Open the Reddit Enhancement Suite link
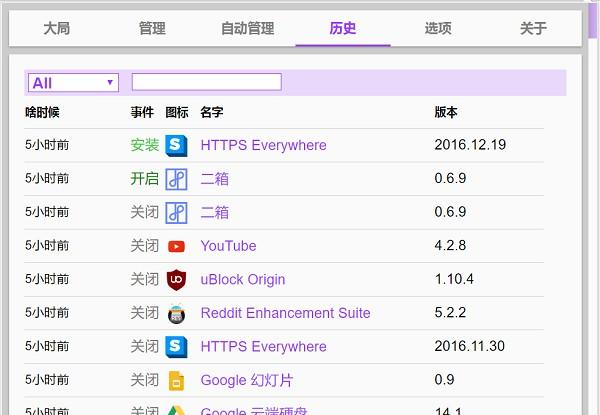This screenshot has height=415, width=600. click(x=285, y=313)
